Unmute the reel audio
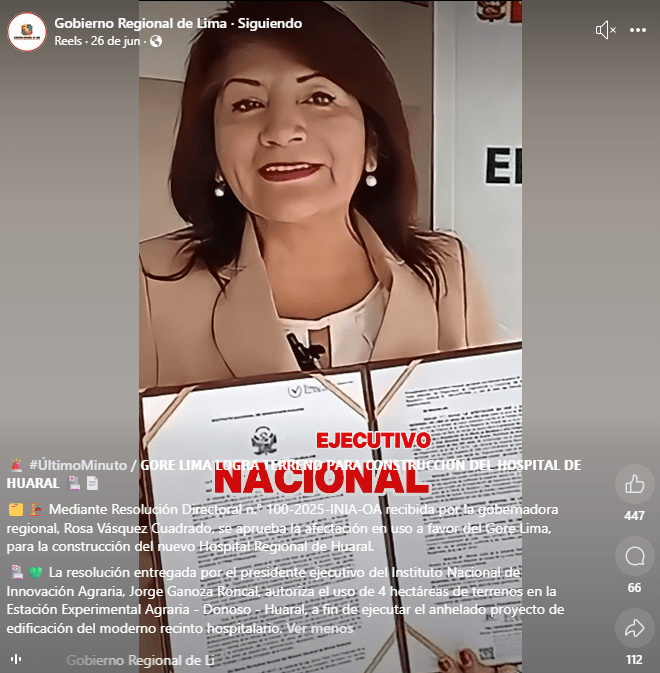660x673 pixels. pos(605,30)
